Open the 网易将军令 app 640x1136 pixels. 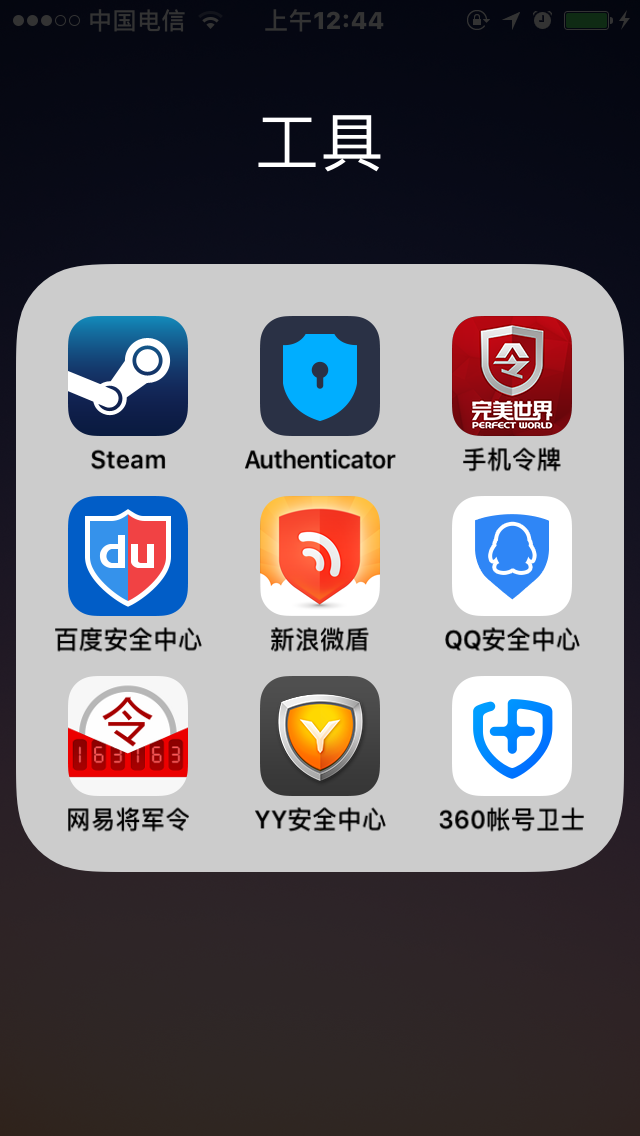(128, 736)
